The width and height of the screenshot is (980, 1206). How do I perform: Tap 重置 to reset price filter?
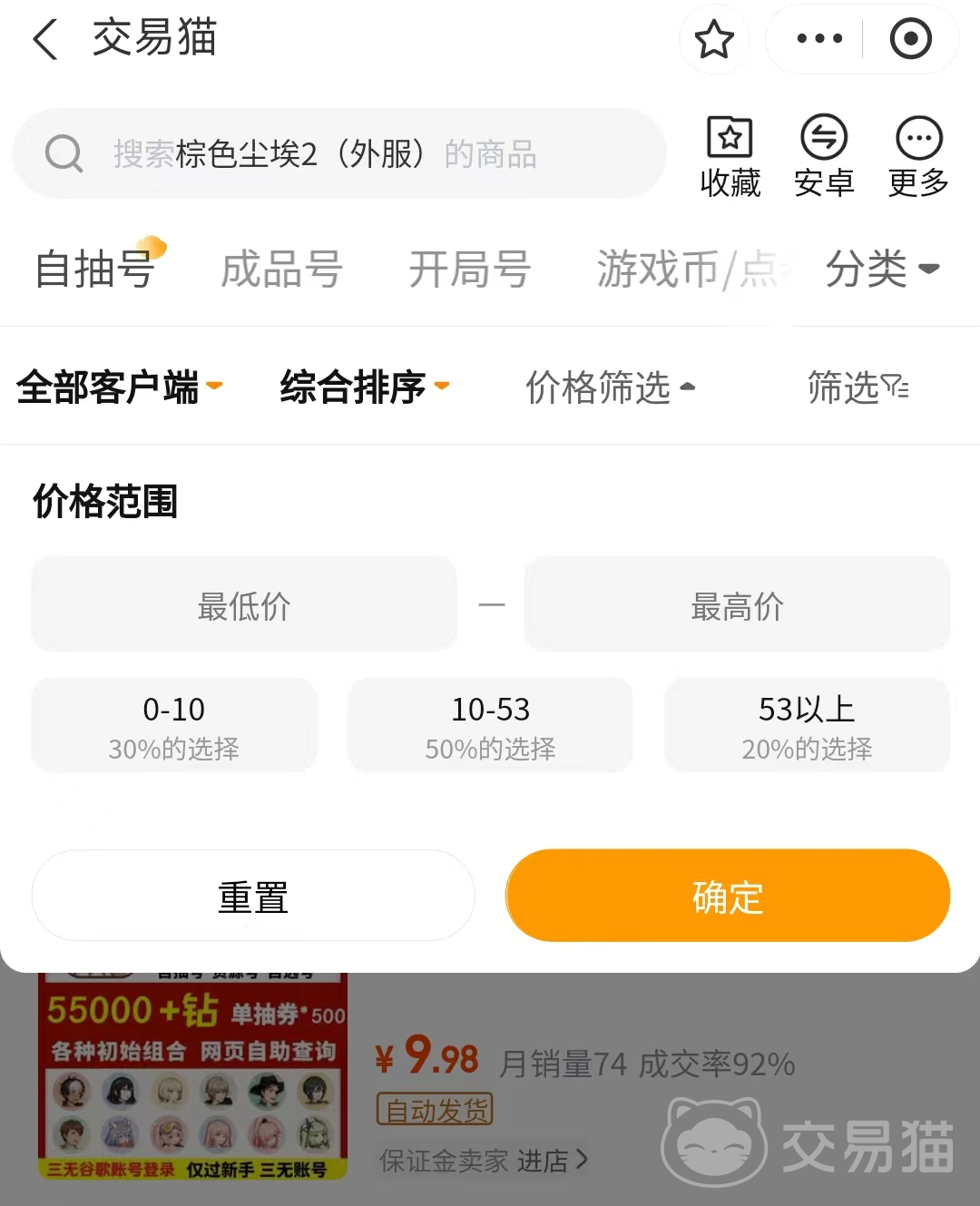tap(253, 897)
